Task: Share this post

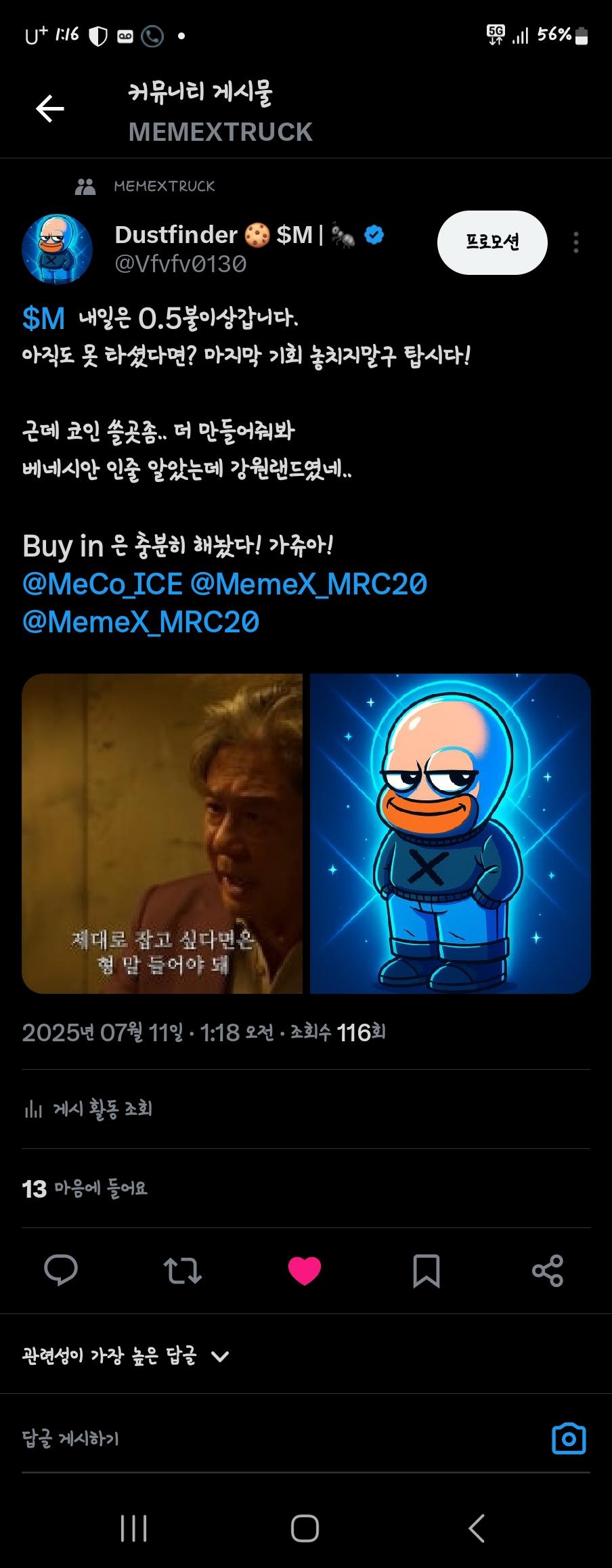Action: tap(548, 1270)
